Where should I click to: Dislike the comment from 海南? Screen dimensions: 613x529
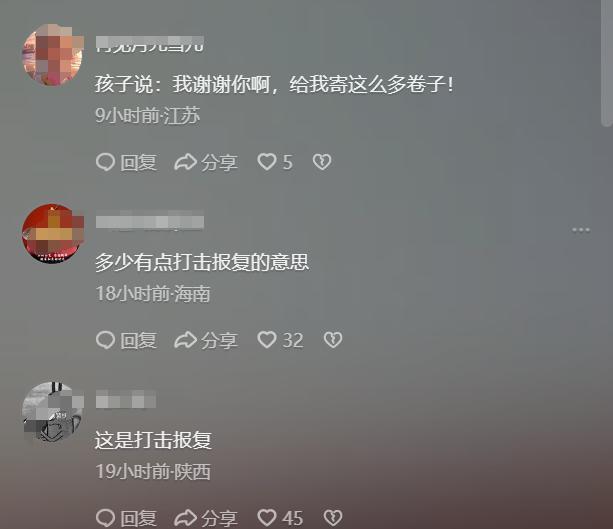[x=333, y=340]
